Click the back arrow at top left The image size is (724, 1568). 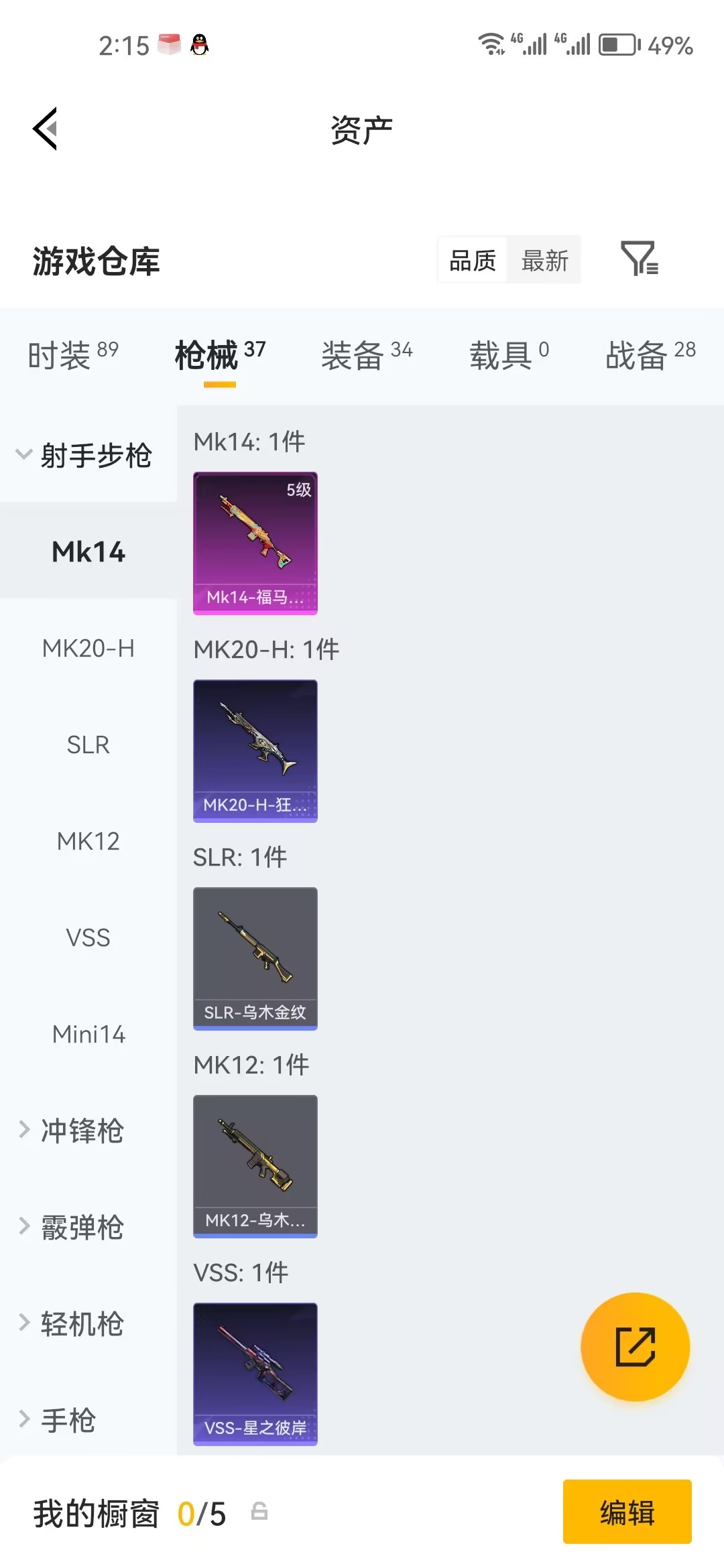click(45, 129)
